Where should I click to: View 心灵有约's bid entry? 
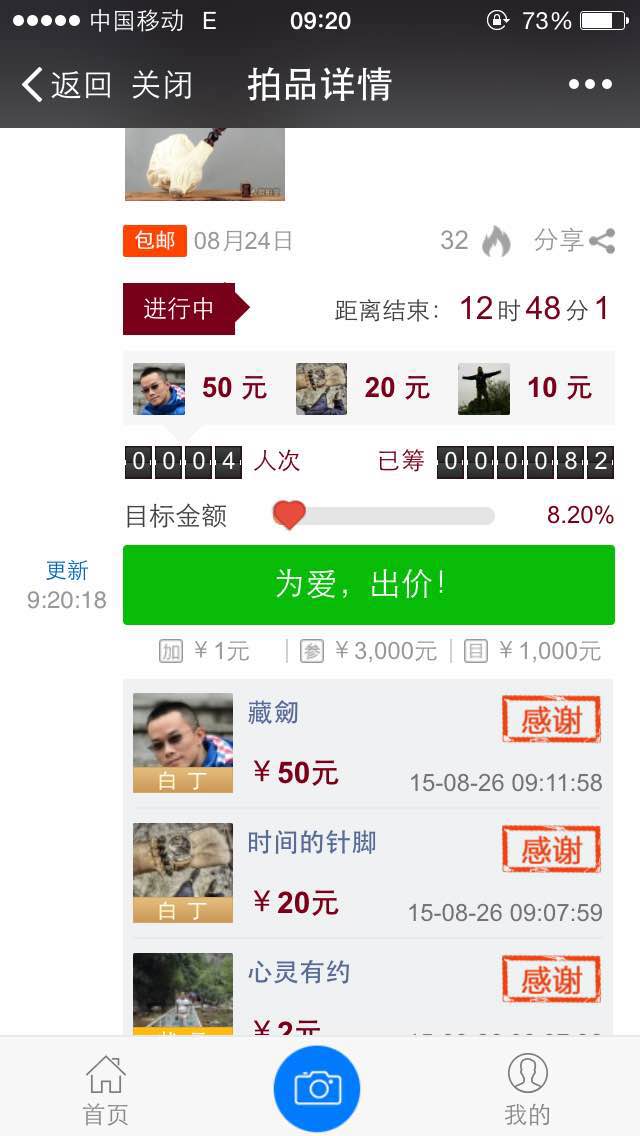pyautogui.click(x=367, y=992)
